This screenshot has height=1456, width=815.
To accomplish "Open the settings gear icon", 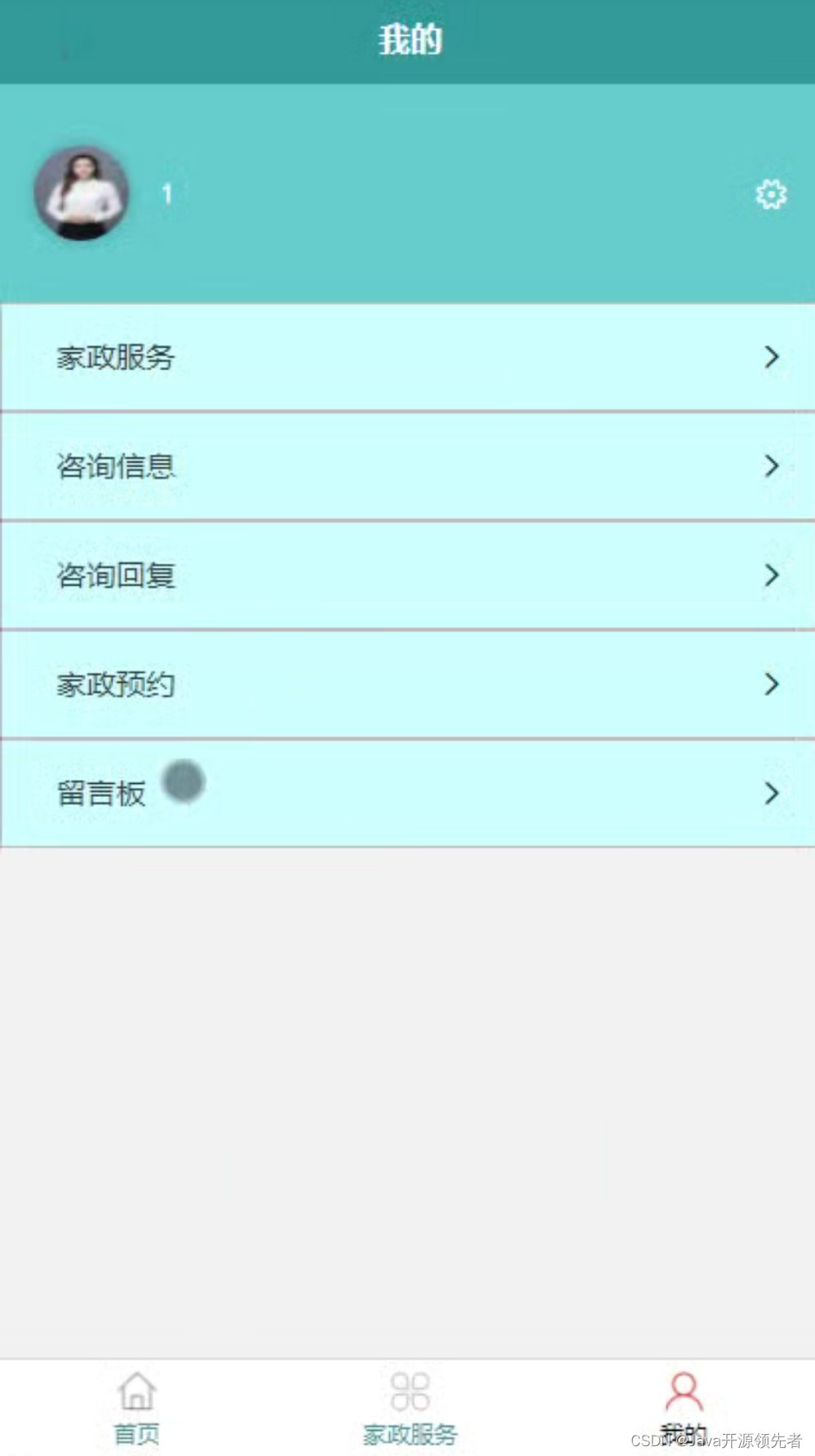I will pyautogui.click(x=770, y=194).
